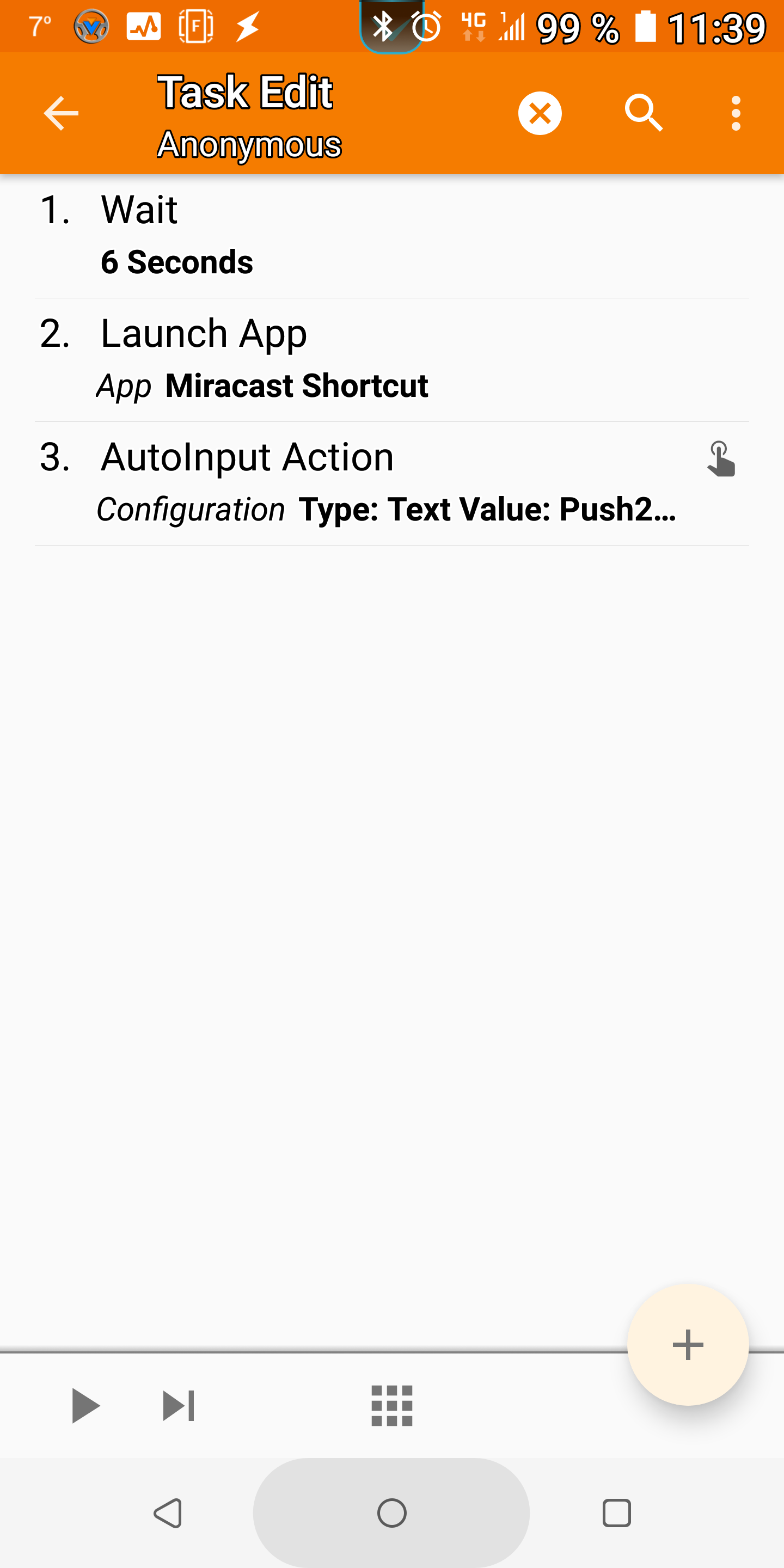Tap the system home button

[x=391, y=1512]
